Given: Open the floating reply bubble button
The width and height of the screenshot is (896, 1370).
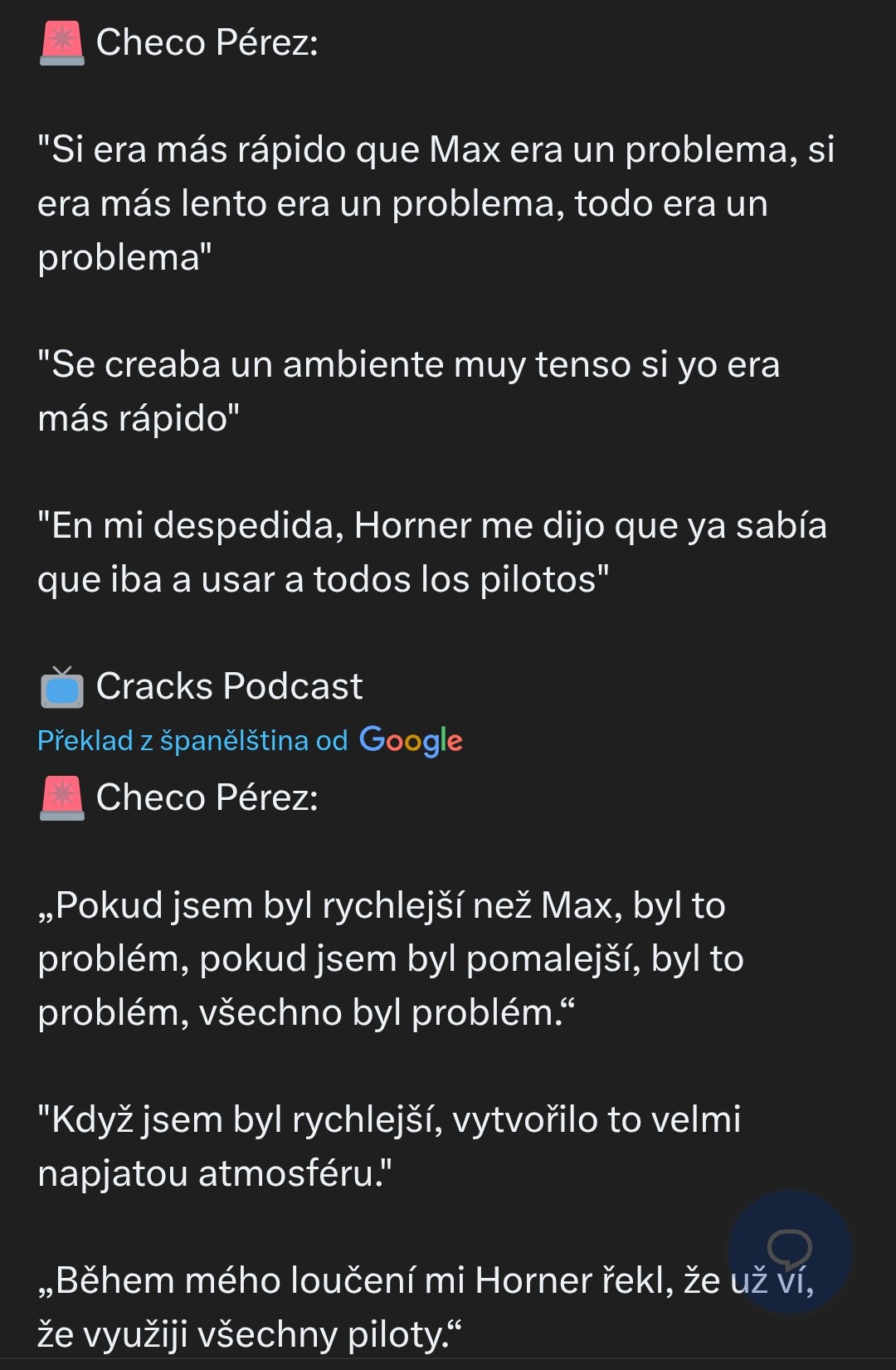Looking at the screenshot, I should click(789, 1251).
